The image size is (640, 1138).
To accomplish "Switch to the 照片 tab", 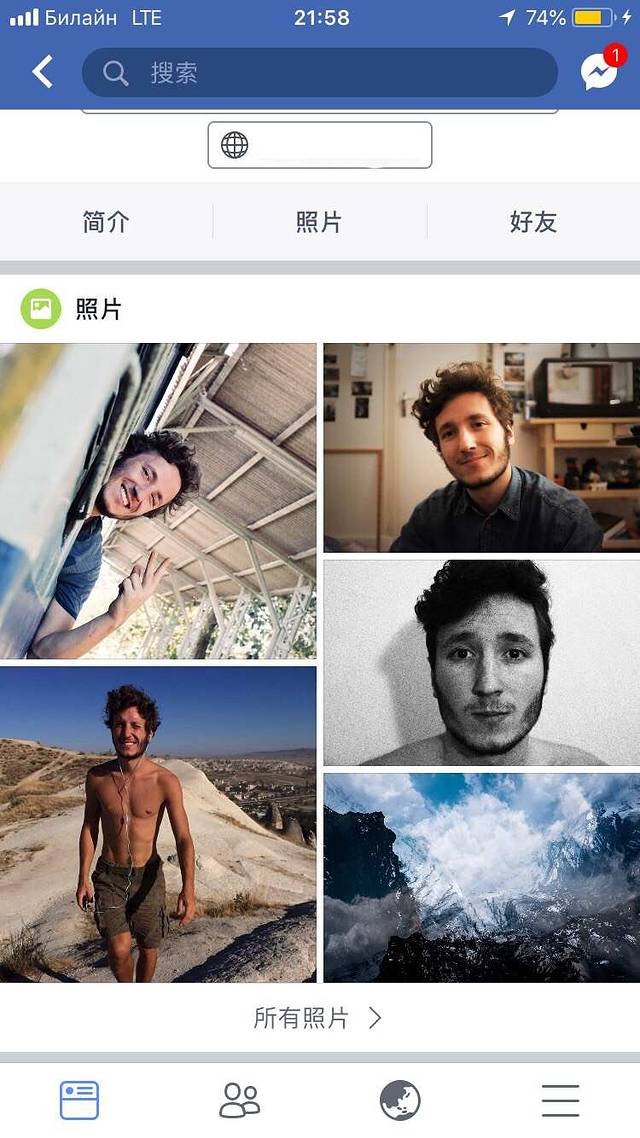I will [x=319, y=222].
